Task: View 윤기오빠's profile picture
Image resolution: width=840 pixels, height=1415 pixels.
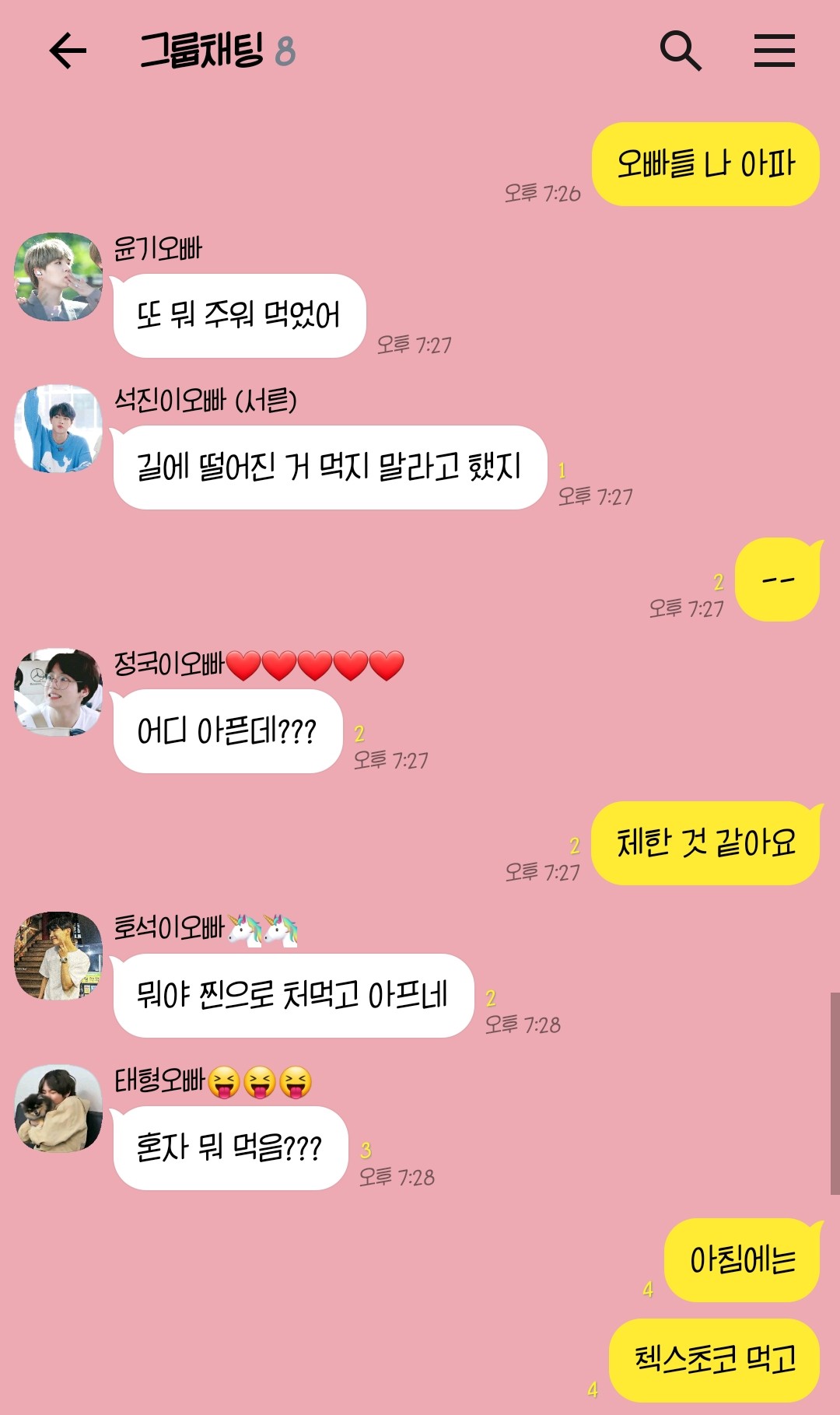Action: [58, 277]
